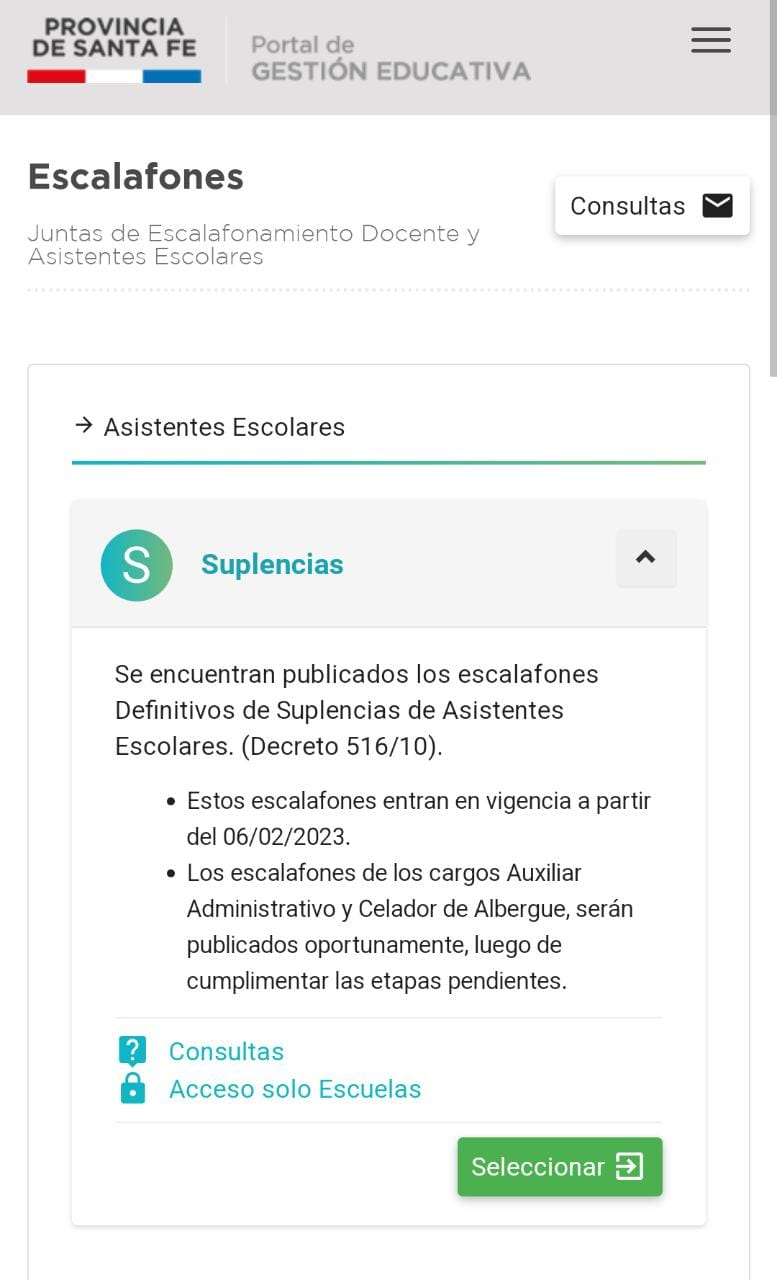Tap the Consultas button with envelope icon
The image size is (777, 1280).
coord(651,206)
